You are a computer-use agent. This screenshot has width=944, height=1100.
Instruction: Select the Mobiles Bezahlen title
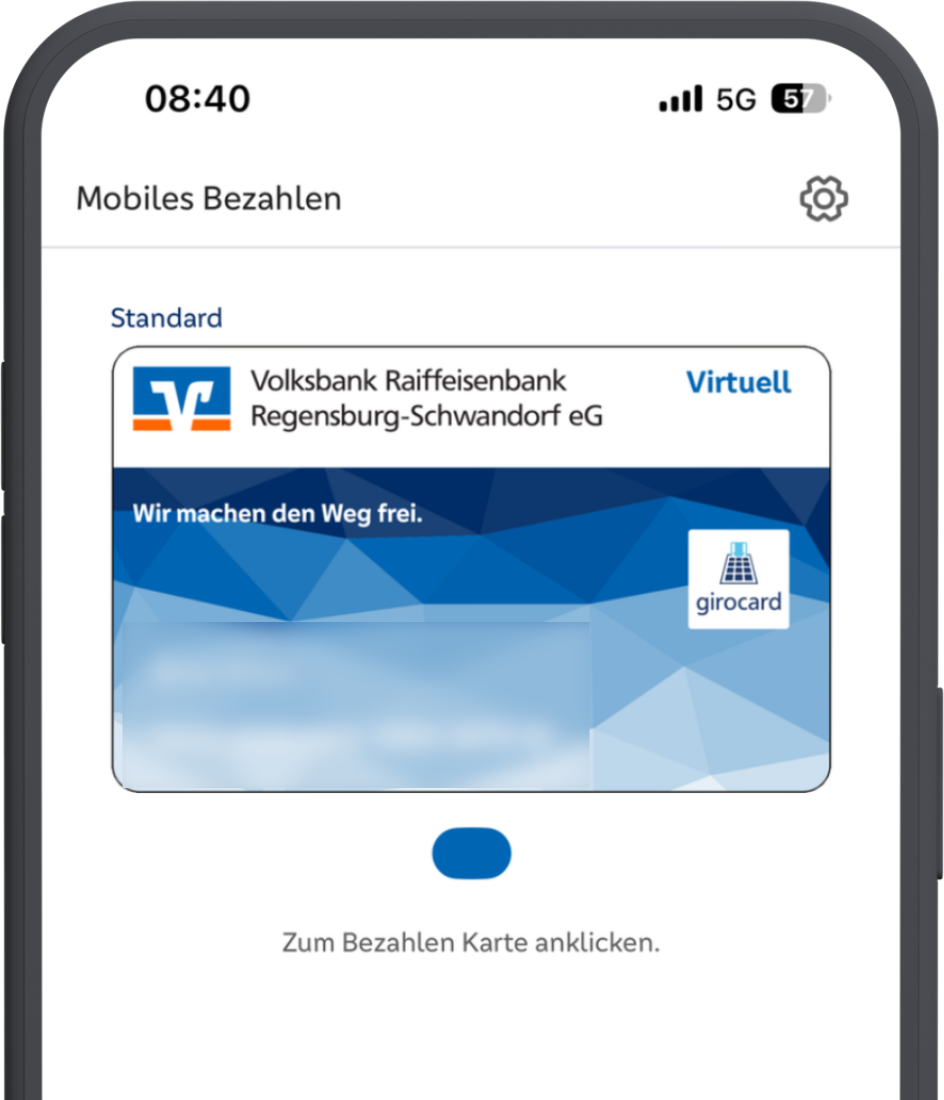click(x=210, y=198)
